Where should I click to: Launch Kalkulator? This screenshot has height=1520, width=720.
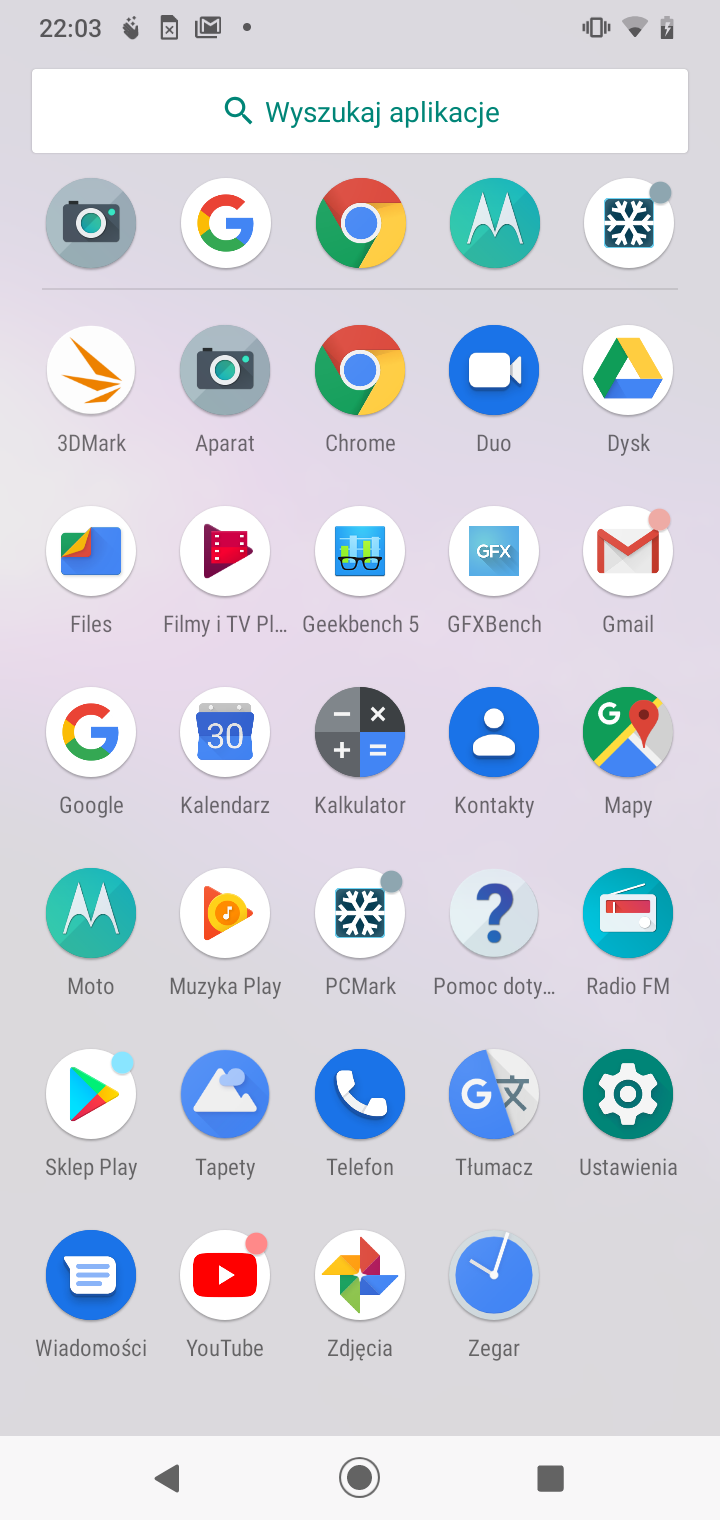[x=360, y=732]
